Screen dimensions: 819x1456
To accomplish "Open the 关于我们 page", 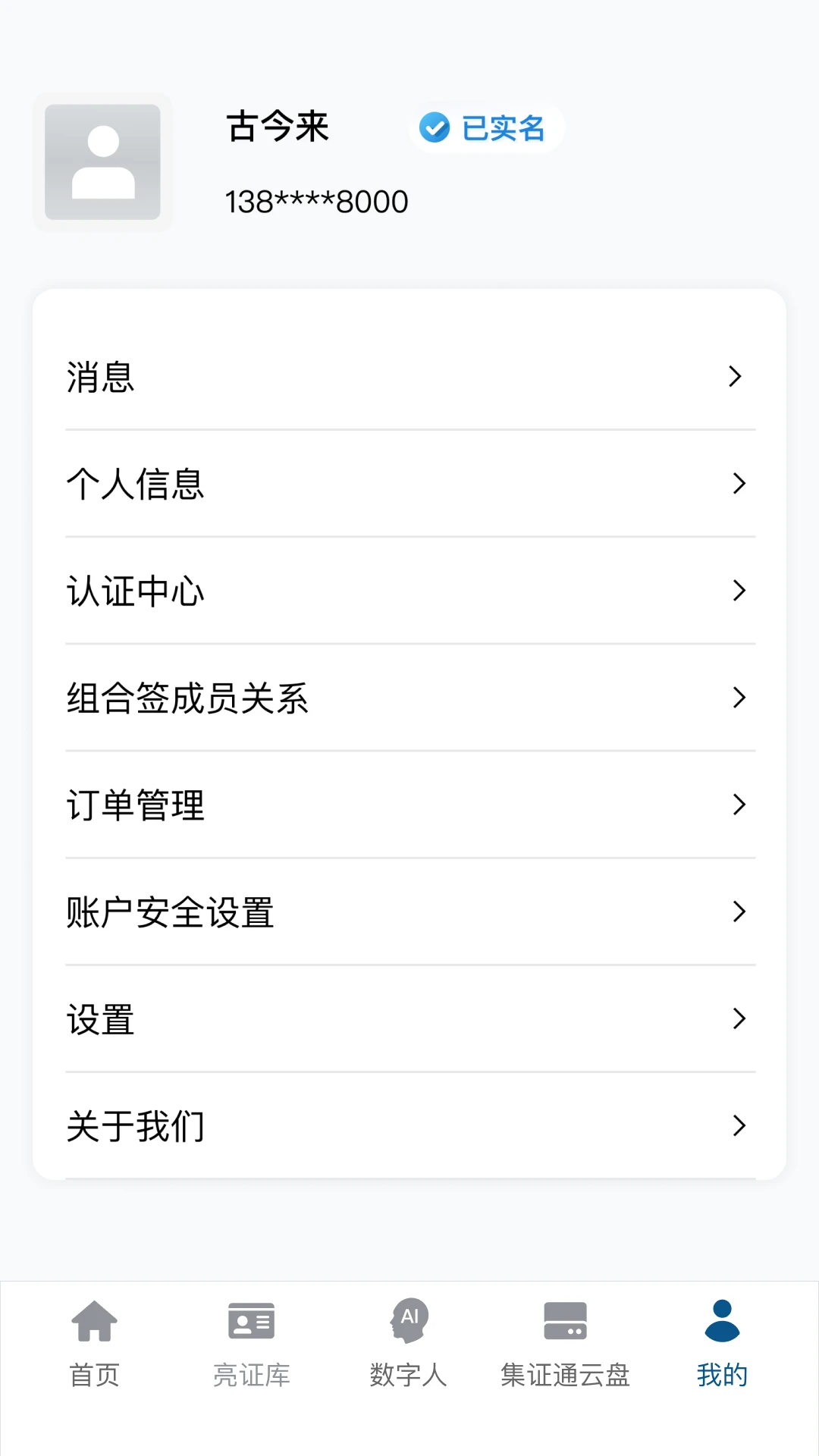I will tap(409, 1126).
